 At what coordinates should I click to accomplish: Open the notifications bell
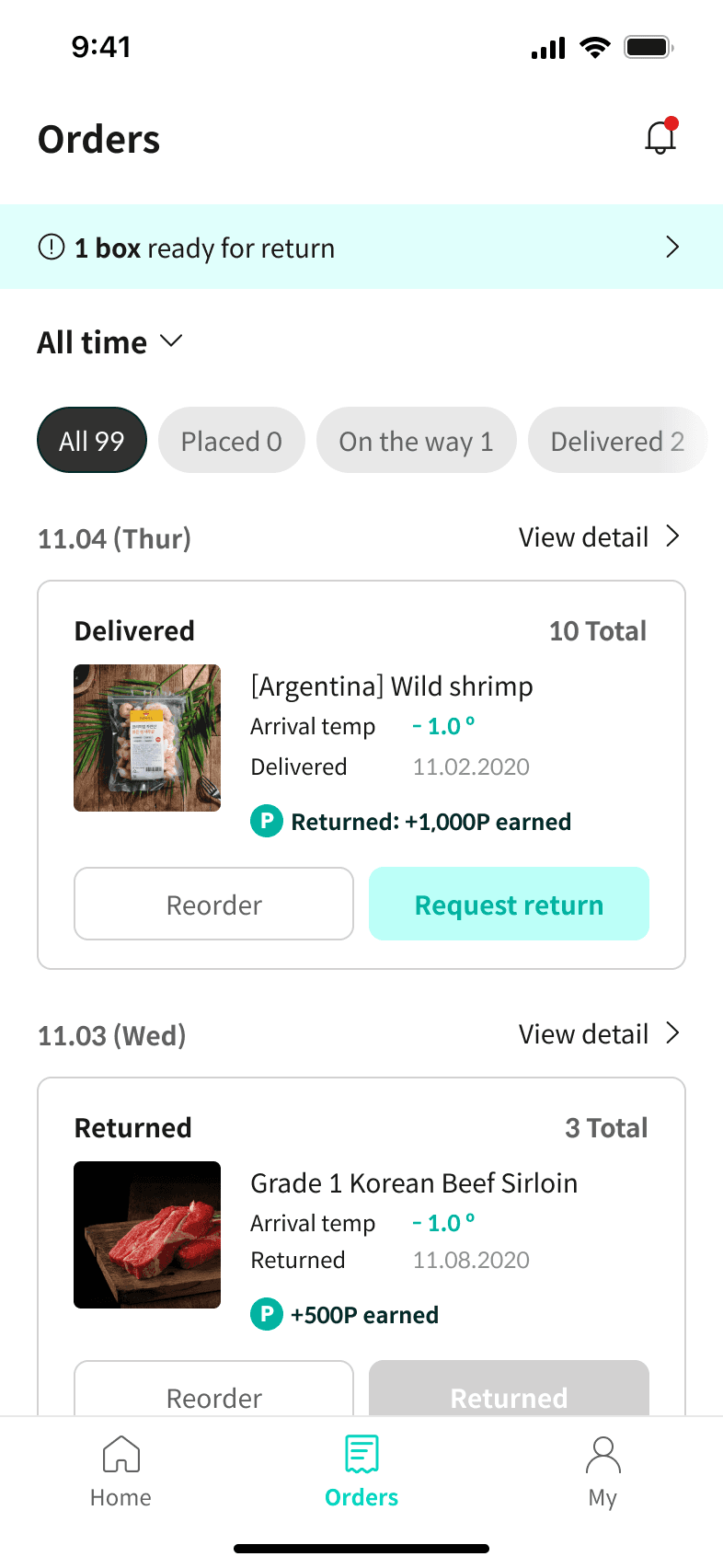point(660,137)
